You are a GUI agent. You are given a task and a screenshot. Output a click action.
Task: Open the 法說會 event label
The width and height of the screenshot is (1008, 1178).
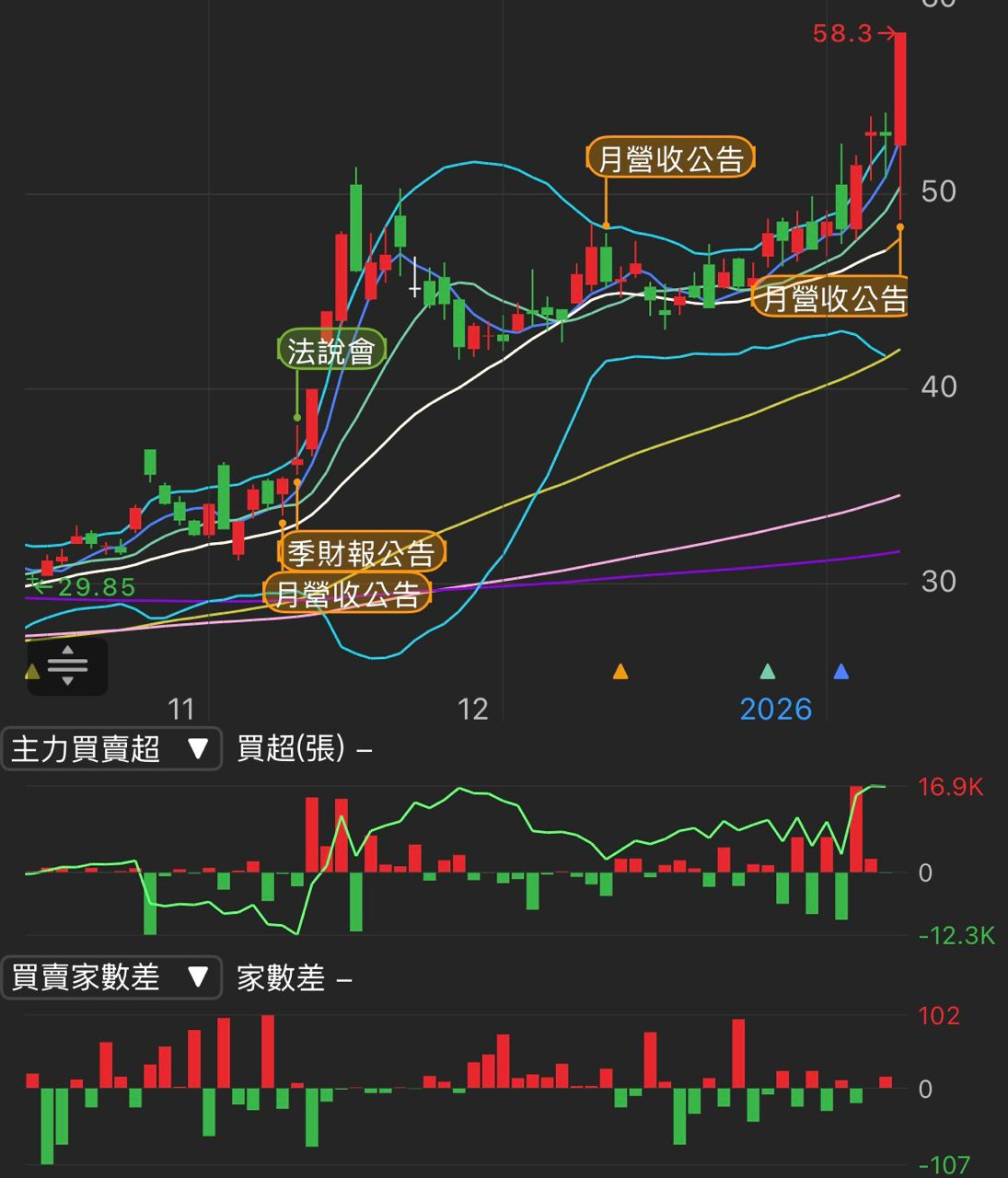click(x=330, y=351)
